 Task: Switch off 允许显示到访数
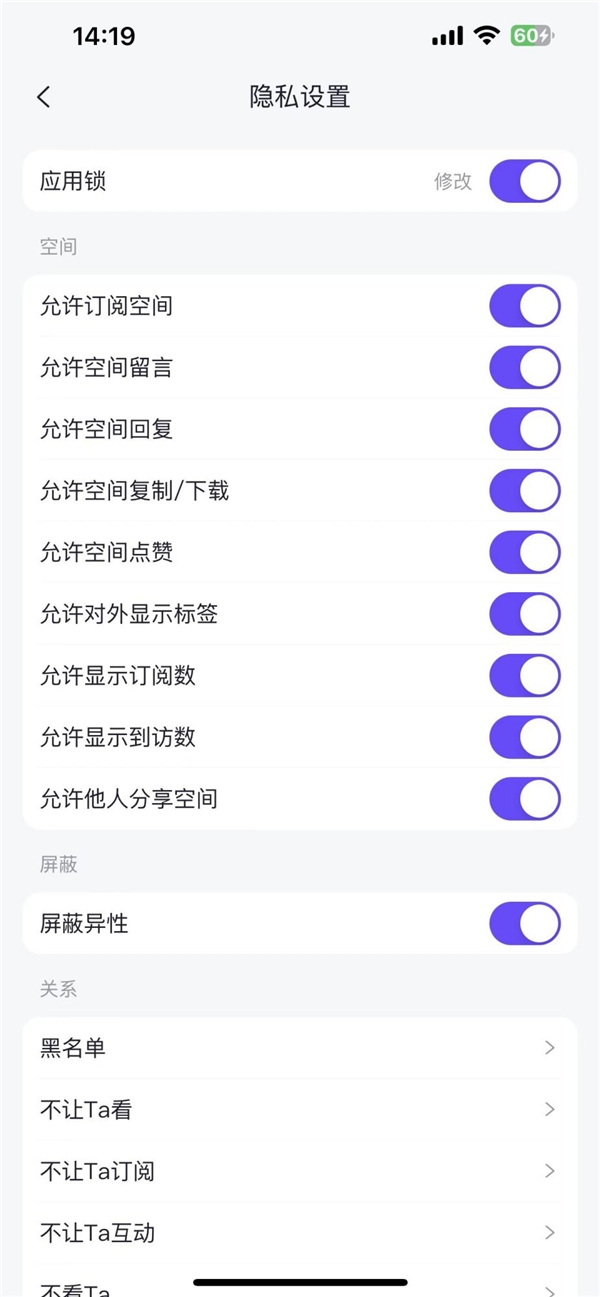524,738
